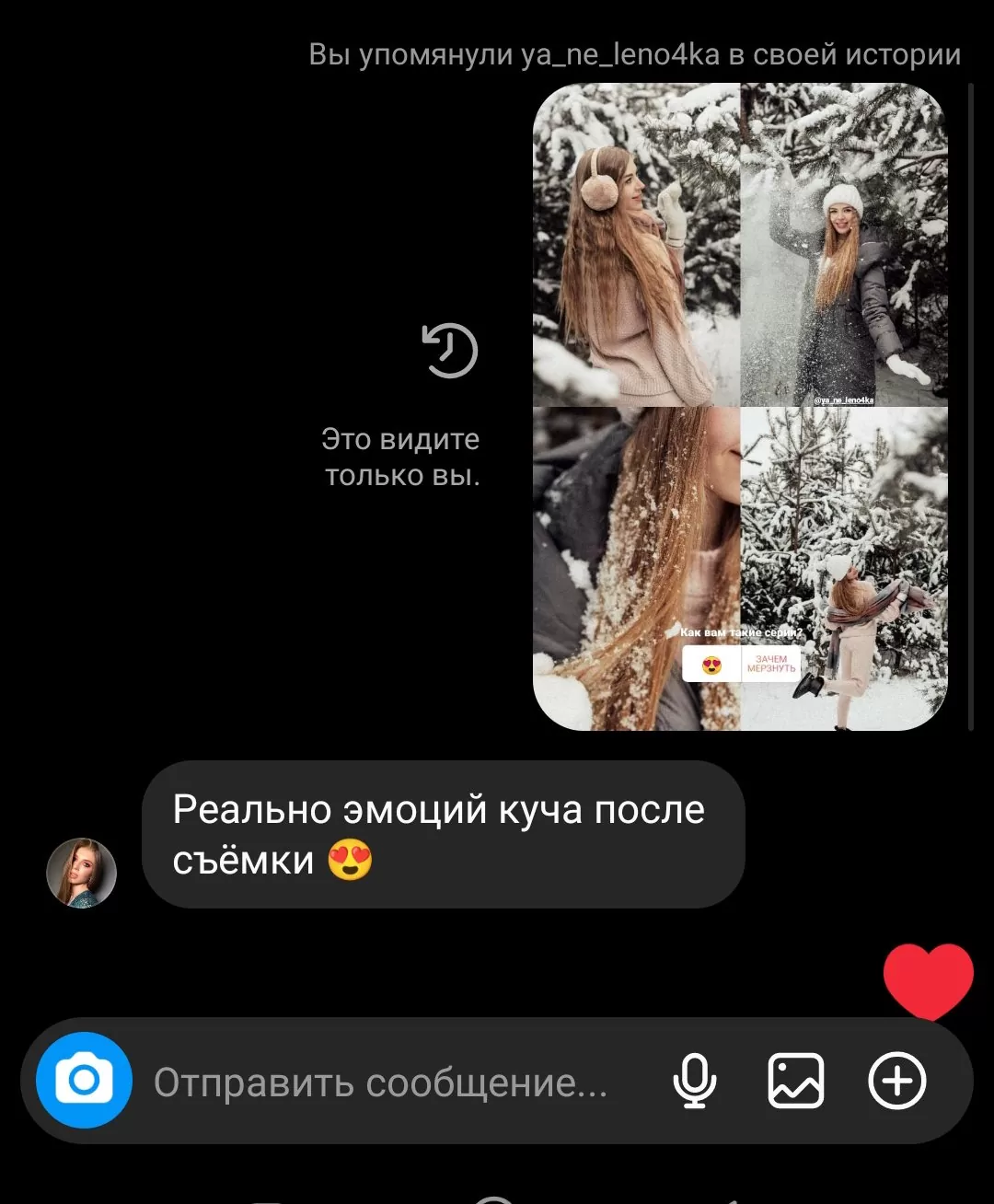The image size is (994, 1204).
Task: Open the gallery to send a photo
Action: (x=795, y=1081)
